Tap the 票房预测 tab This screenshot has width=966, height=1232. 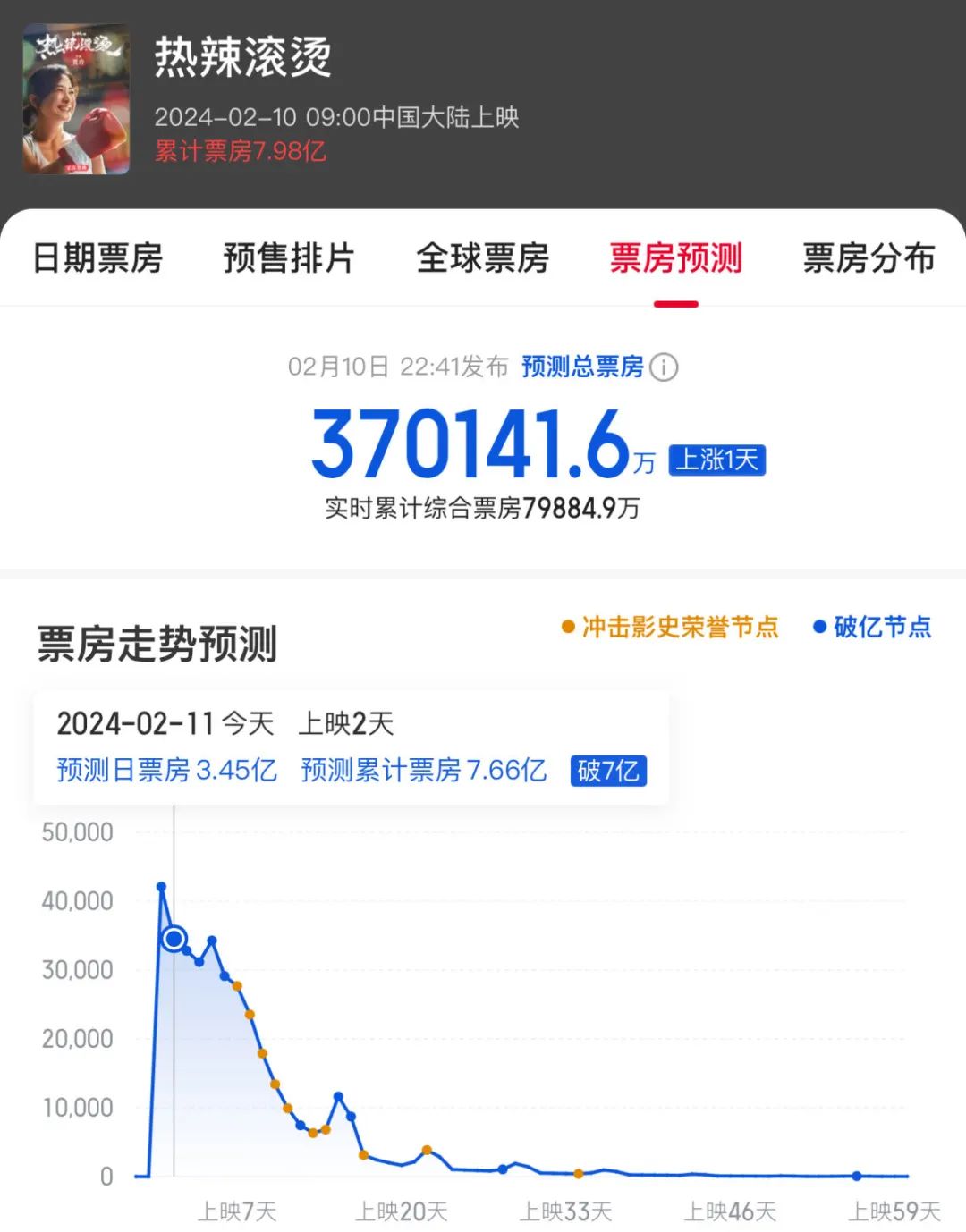pos(675,258)
